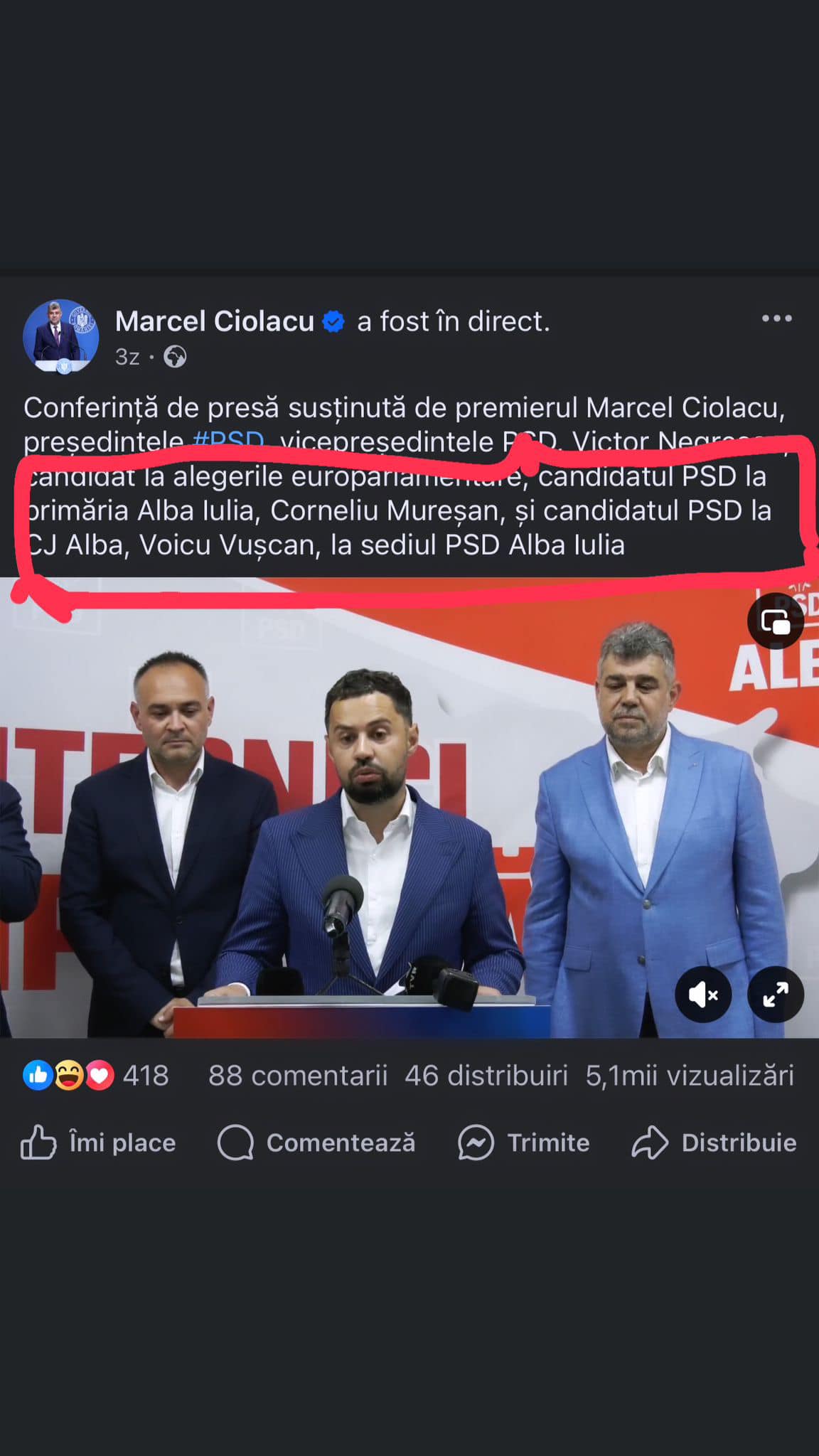Send the post via Trimite
This screenshot has width=819, height=1456.
click(524, 1142)
